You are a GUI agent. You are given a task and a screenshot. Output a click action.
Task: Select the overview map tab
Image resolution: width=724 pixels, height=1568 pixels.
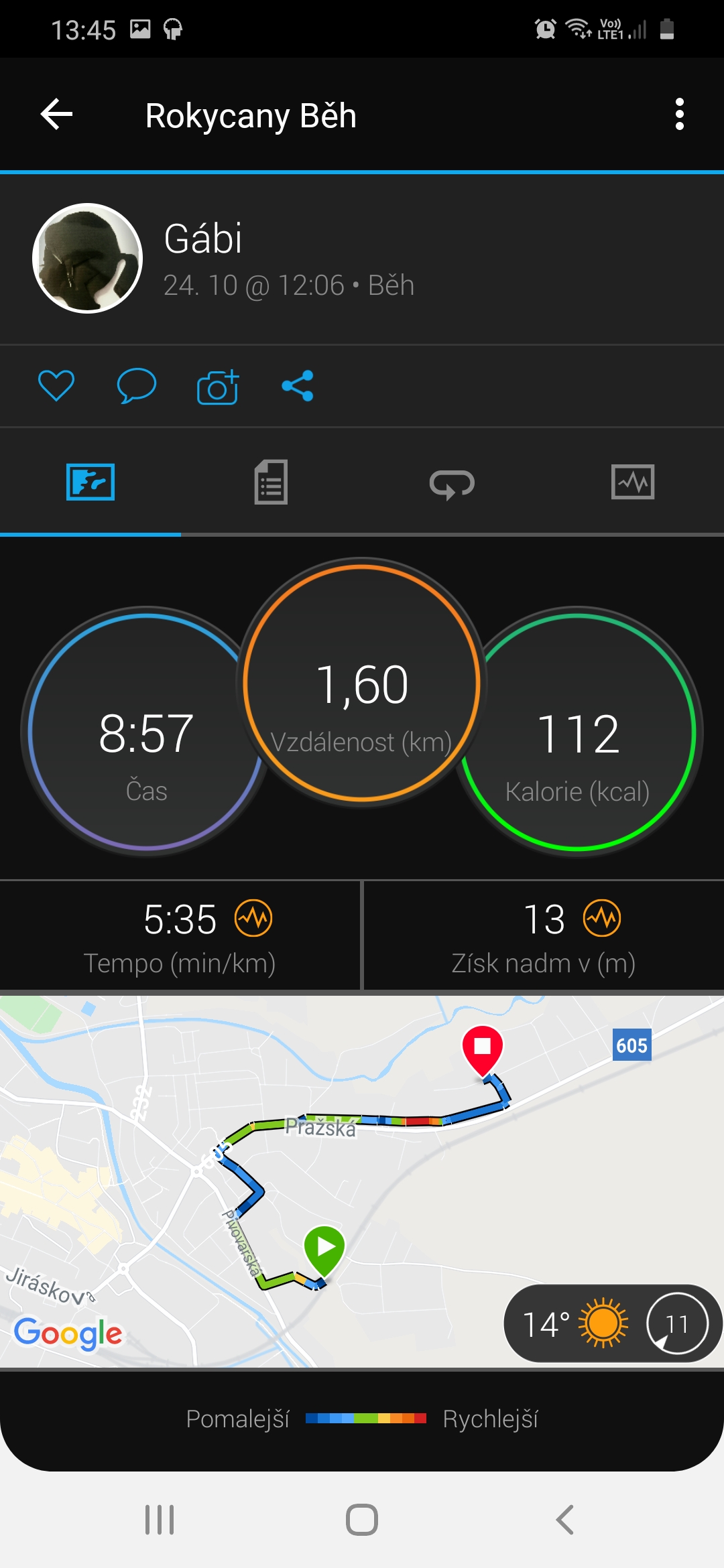click(90, 482)
